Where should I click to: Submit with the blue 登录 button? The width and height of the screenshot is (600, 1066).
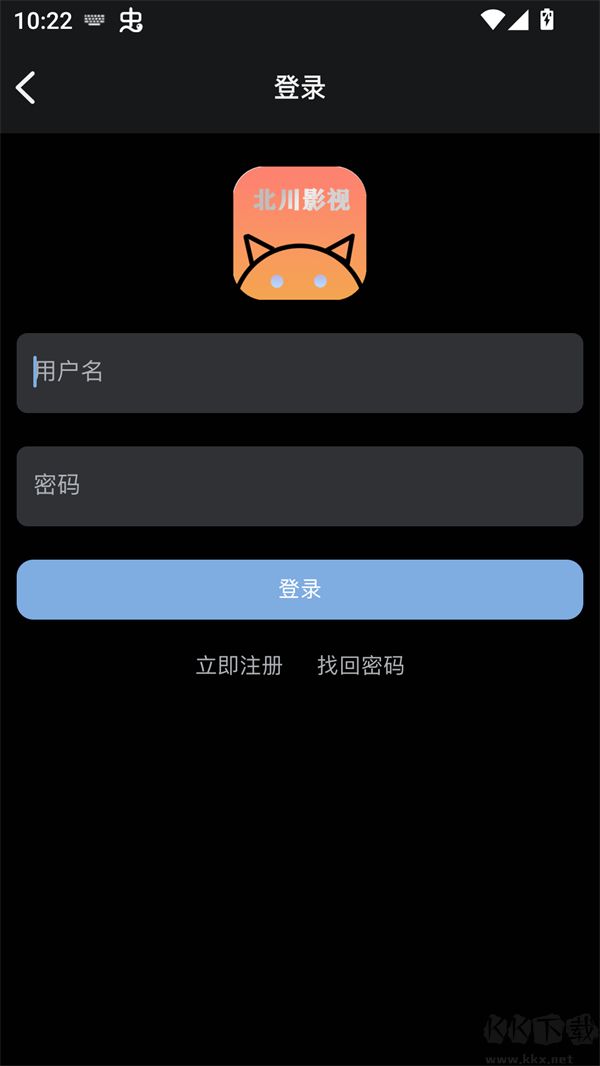click(x=300, y=590)
